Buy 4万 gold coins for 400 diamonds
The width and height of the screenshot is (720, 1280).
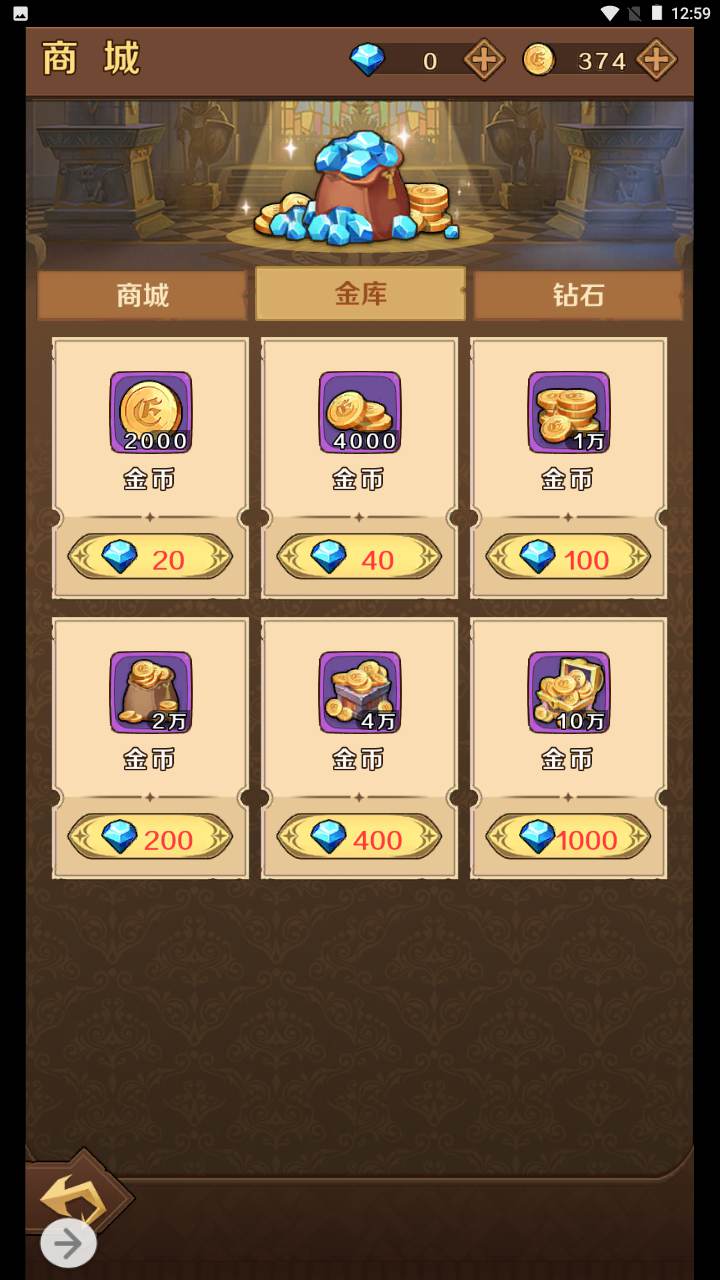359,838
